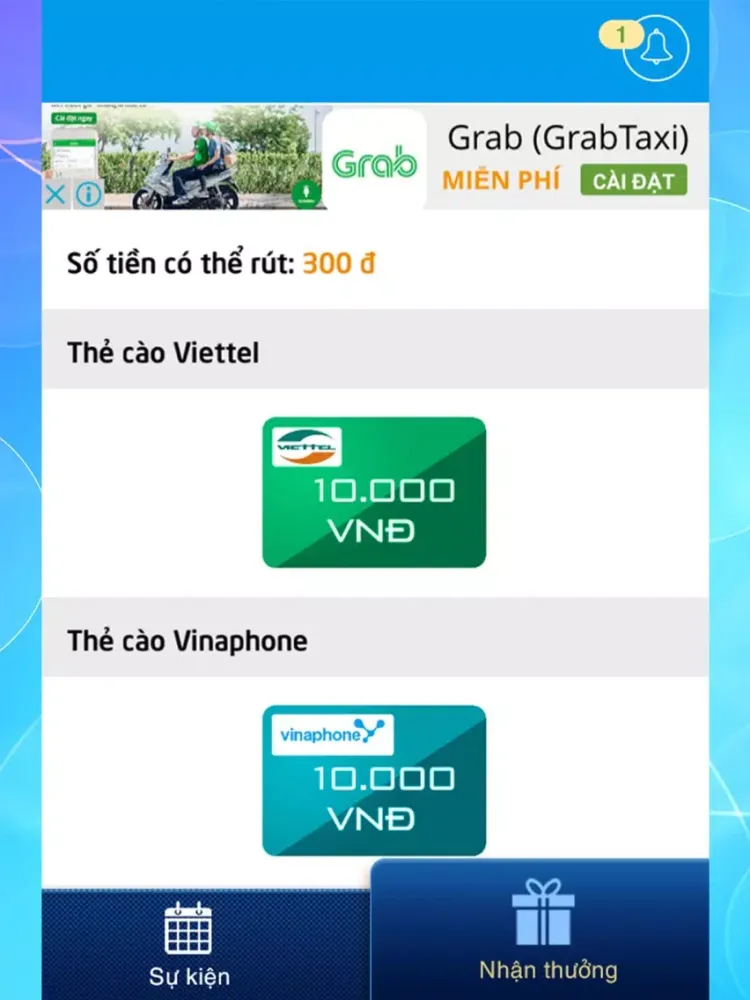Image resolution: width=750 pixels, height=1000 pixels.
Task: Open the notifications bell
Action: coord(655,48)
